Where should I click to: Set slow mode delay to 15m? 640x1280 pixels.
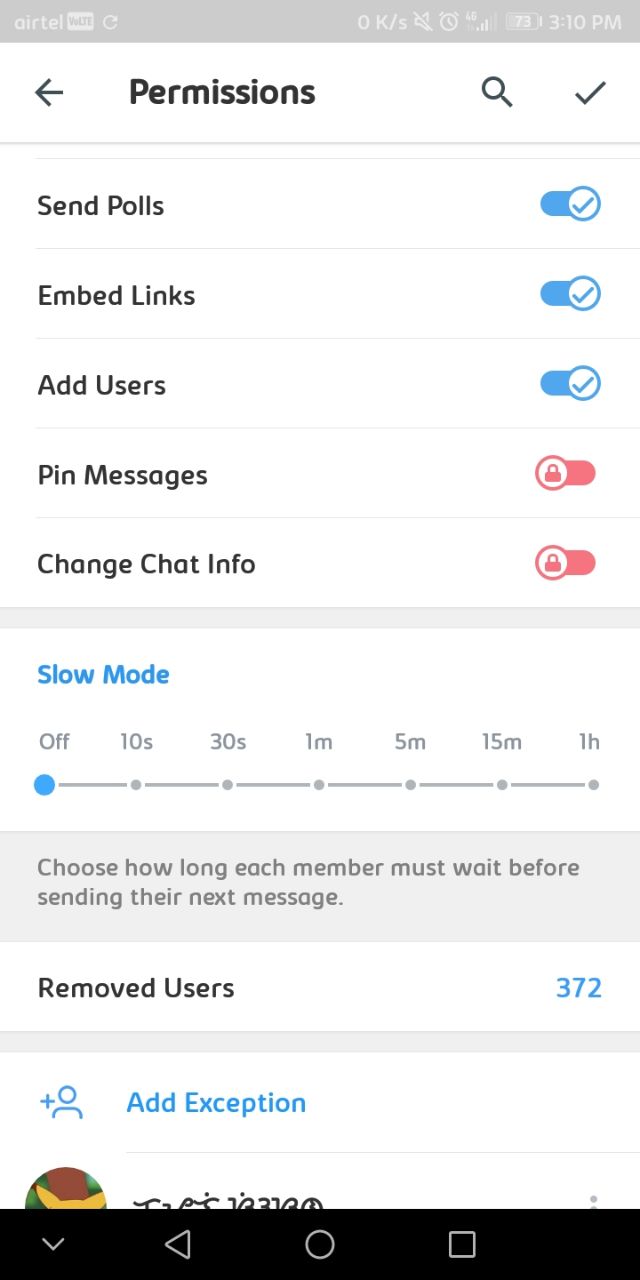point(502,785)
